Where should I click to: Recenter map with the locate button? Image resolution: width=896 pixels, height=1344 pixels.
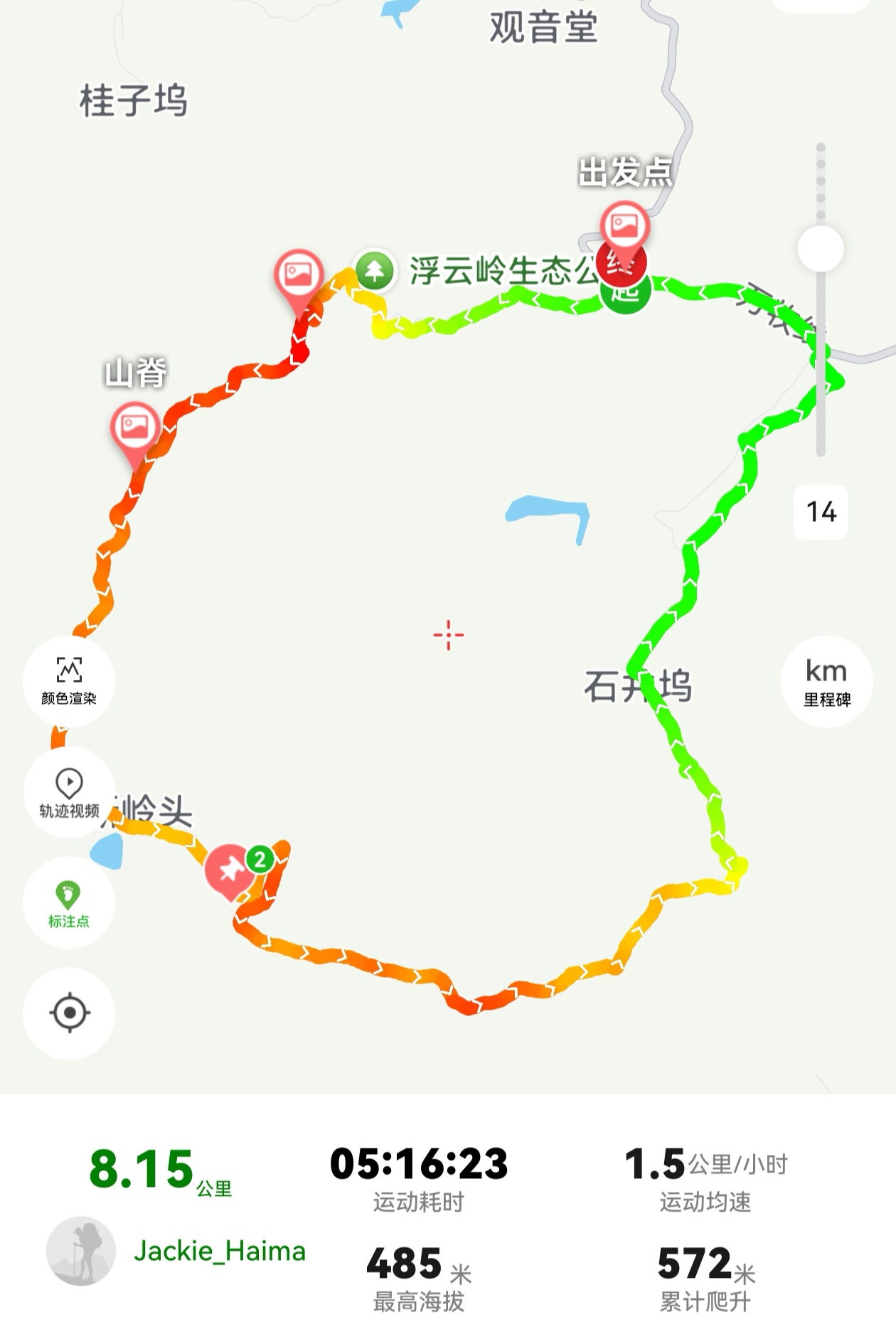click(69, 1013)
